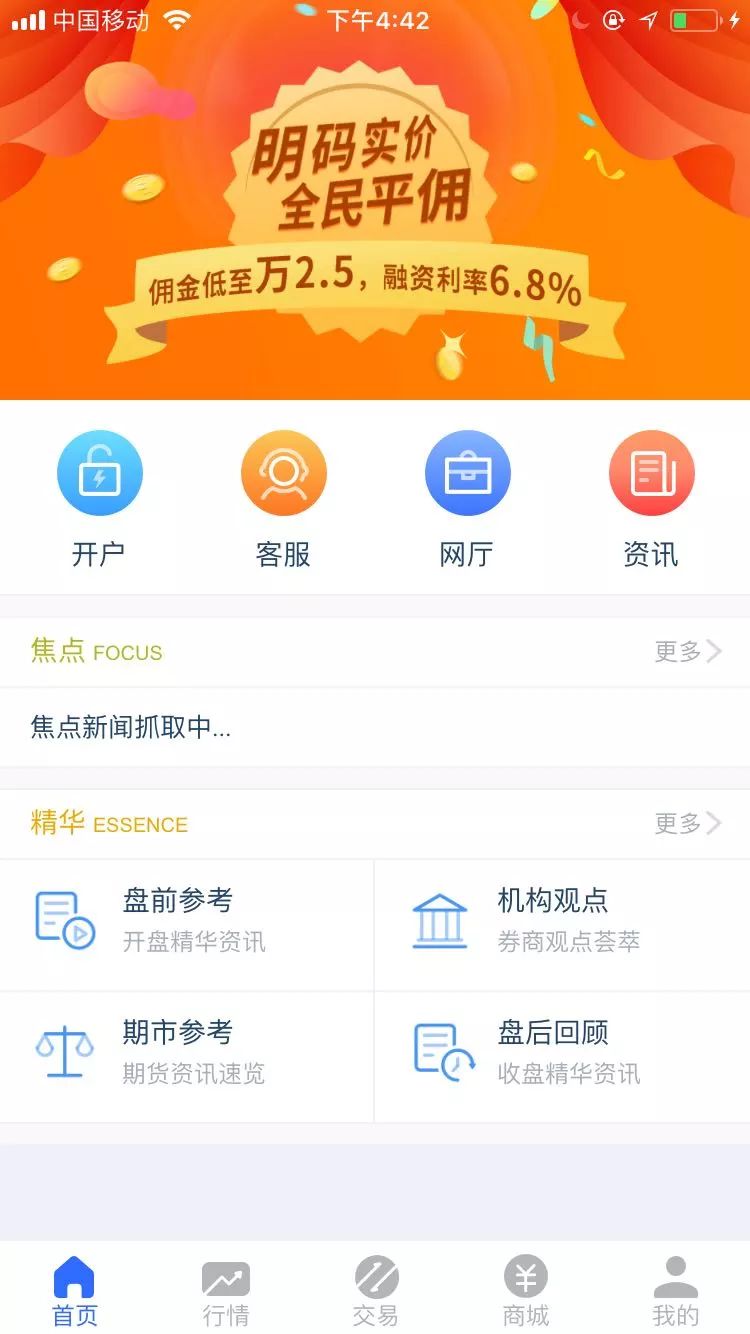The width and height of the screenshot is (750, 1334).
Task: Open the 网厅 briefcase icon
Action: point(467,472)
